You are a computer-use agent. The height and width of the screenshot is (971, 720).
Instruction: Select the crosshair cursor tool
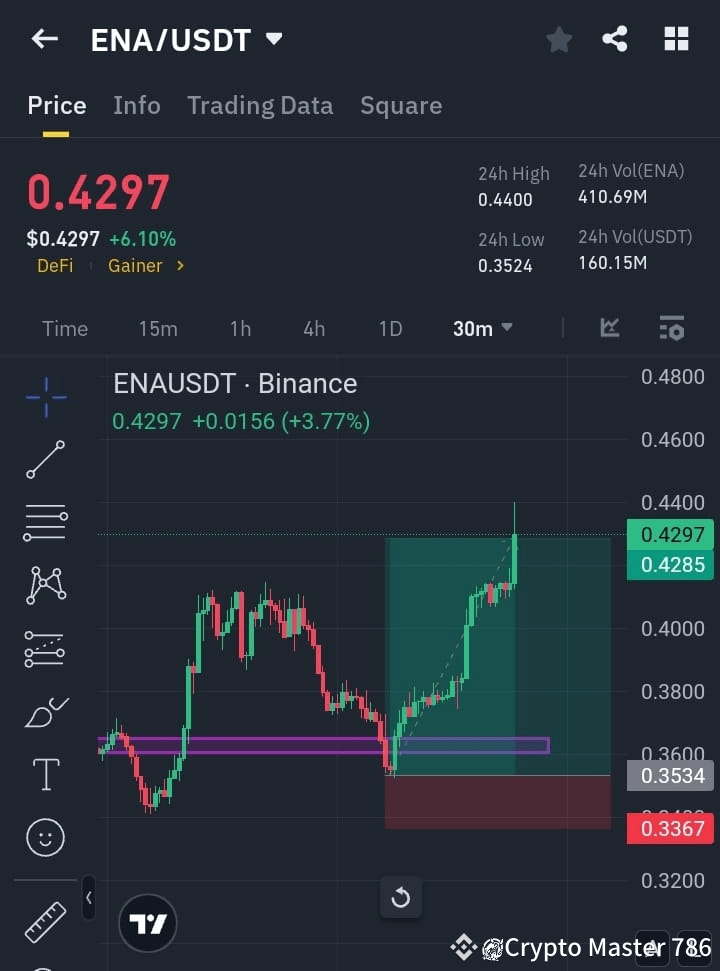coord(45,398)
